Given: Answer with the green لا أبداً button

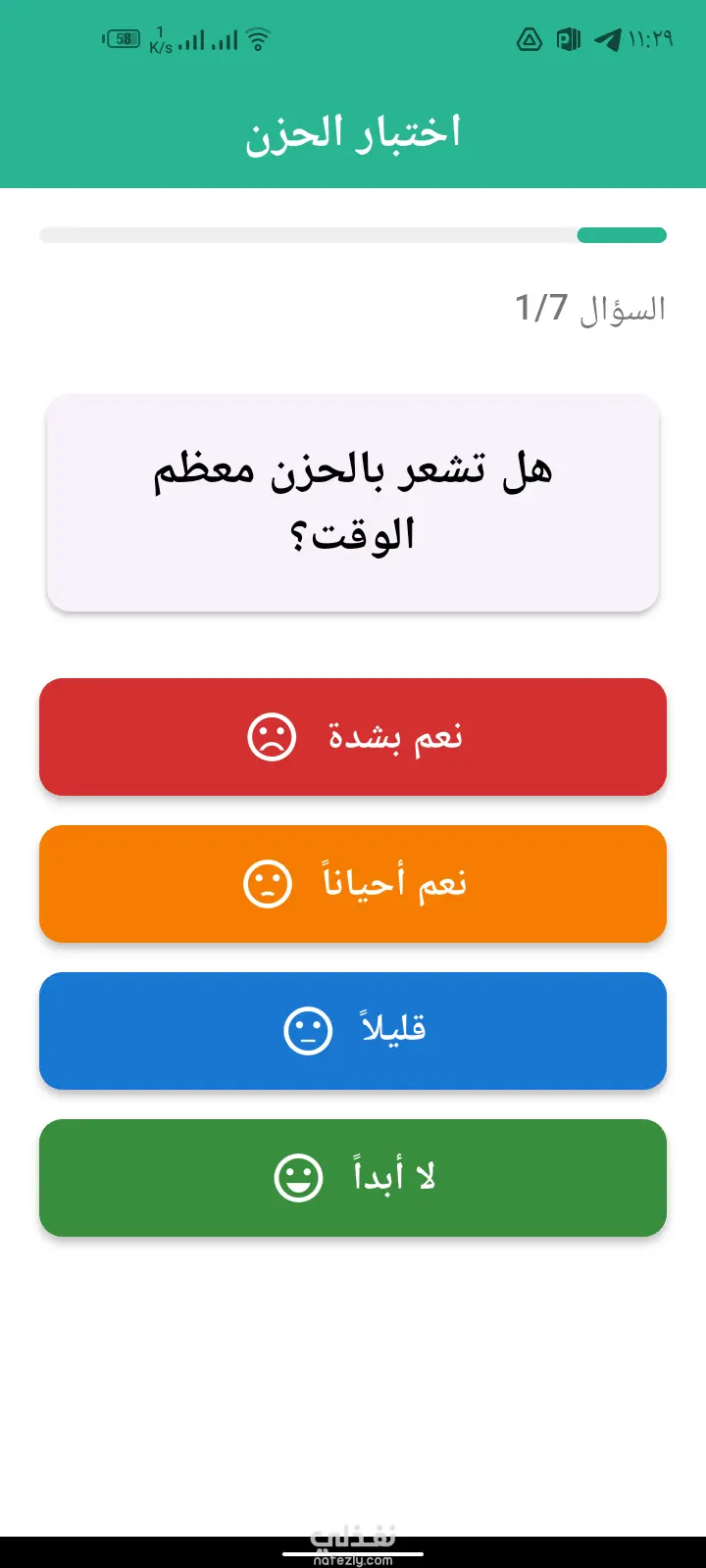Looking at the screenshot, I should [353, 1178].
